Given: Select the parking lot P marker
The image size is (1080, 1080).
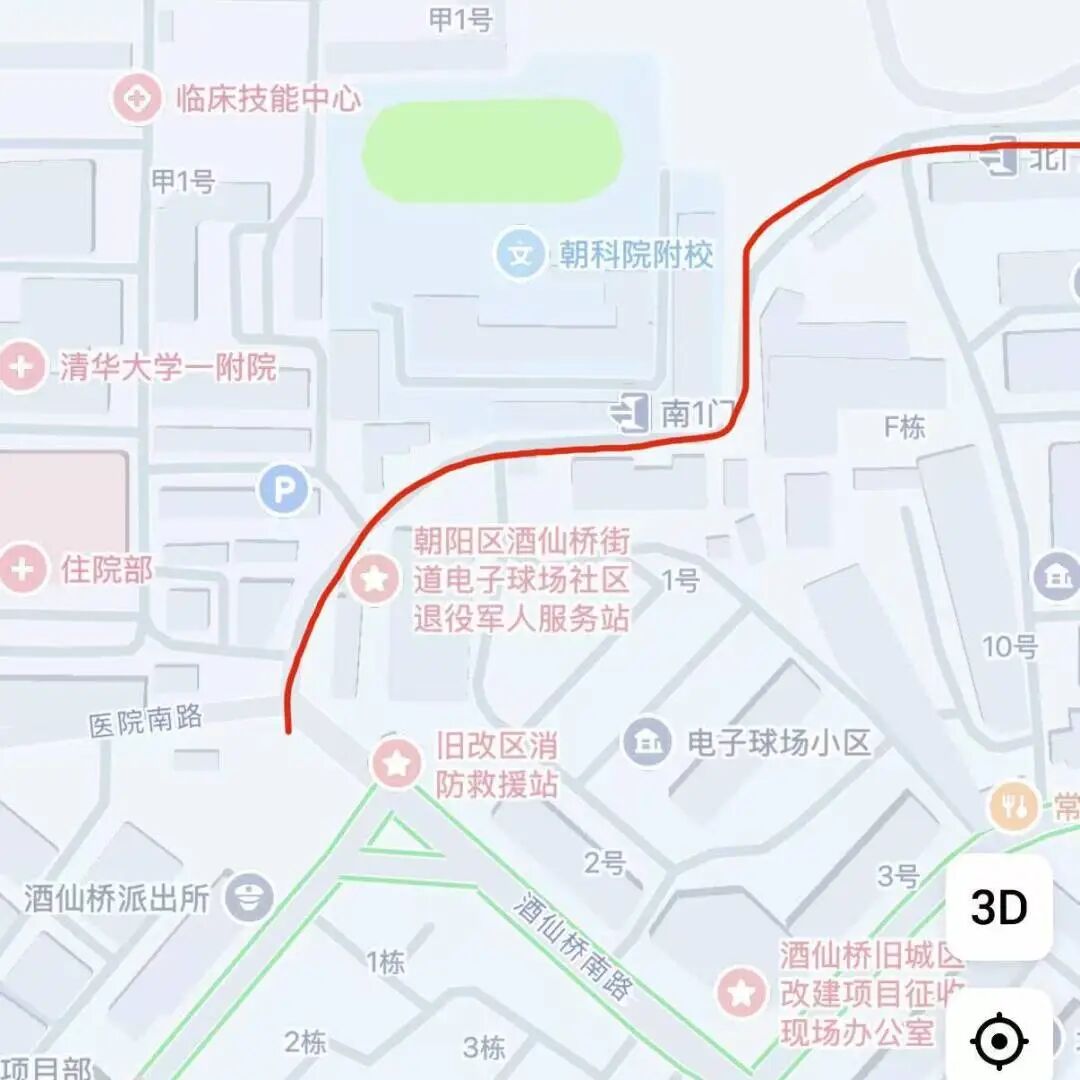Looking at the screenshot, I should (x=284, y=490).
